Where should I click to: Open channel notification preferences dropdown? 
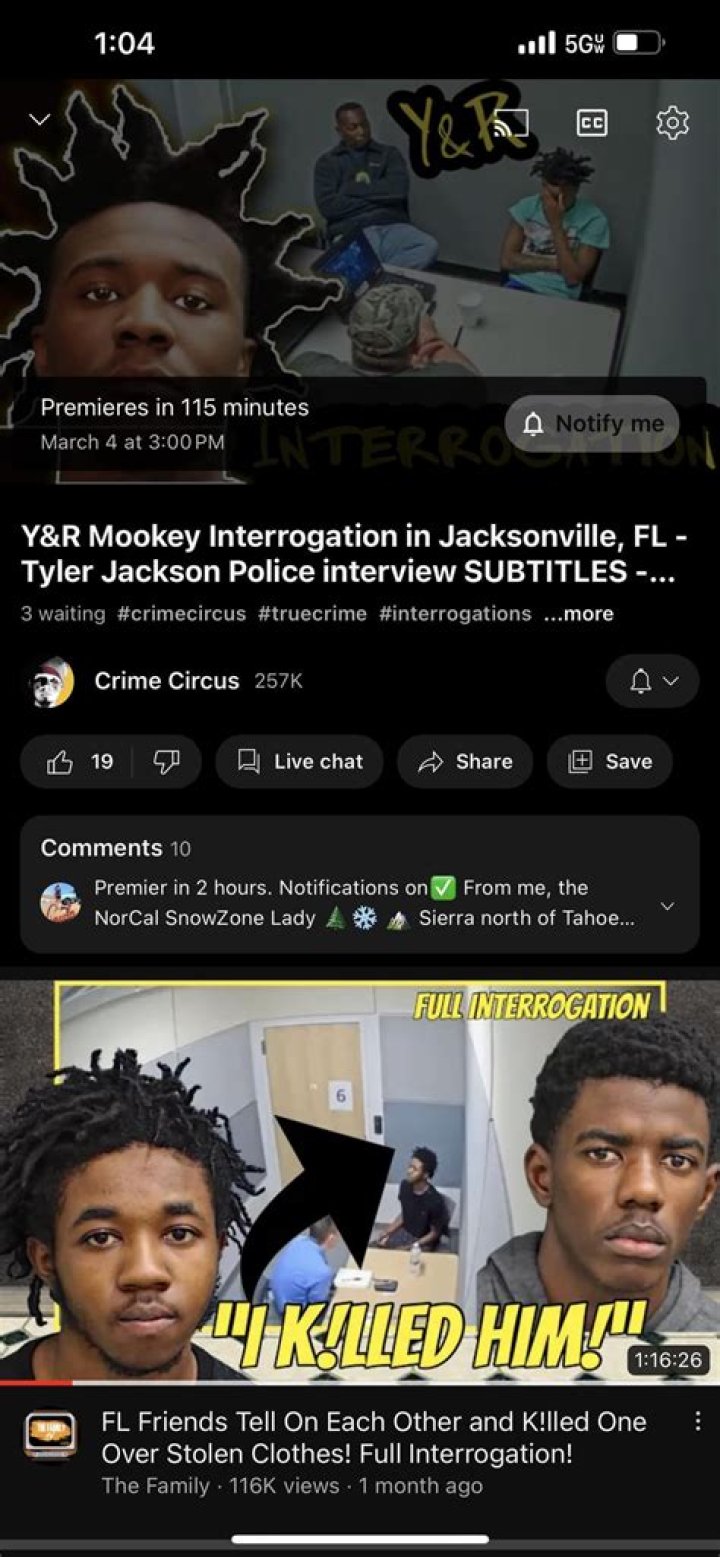point(652,682)
